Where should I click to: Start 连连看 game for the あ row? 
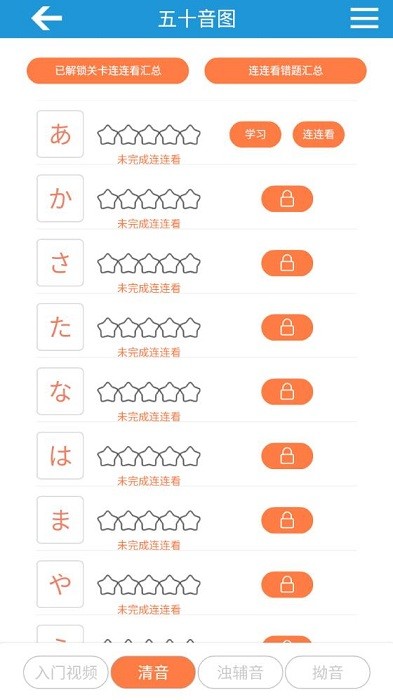coord(318,134)
